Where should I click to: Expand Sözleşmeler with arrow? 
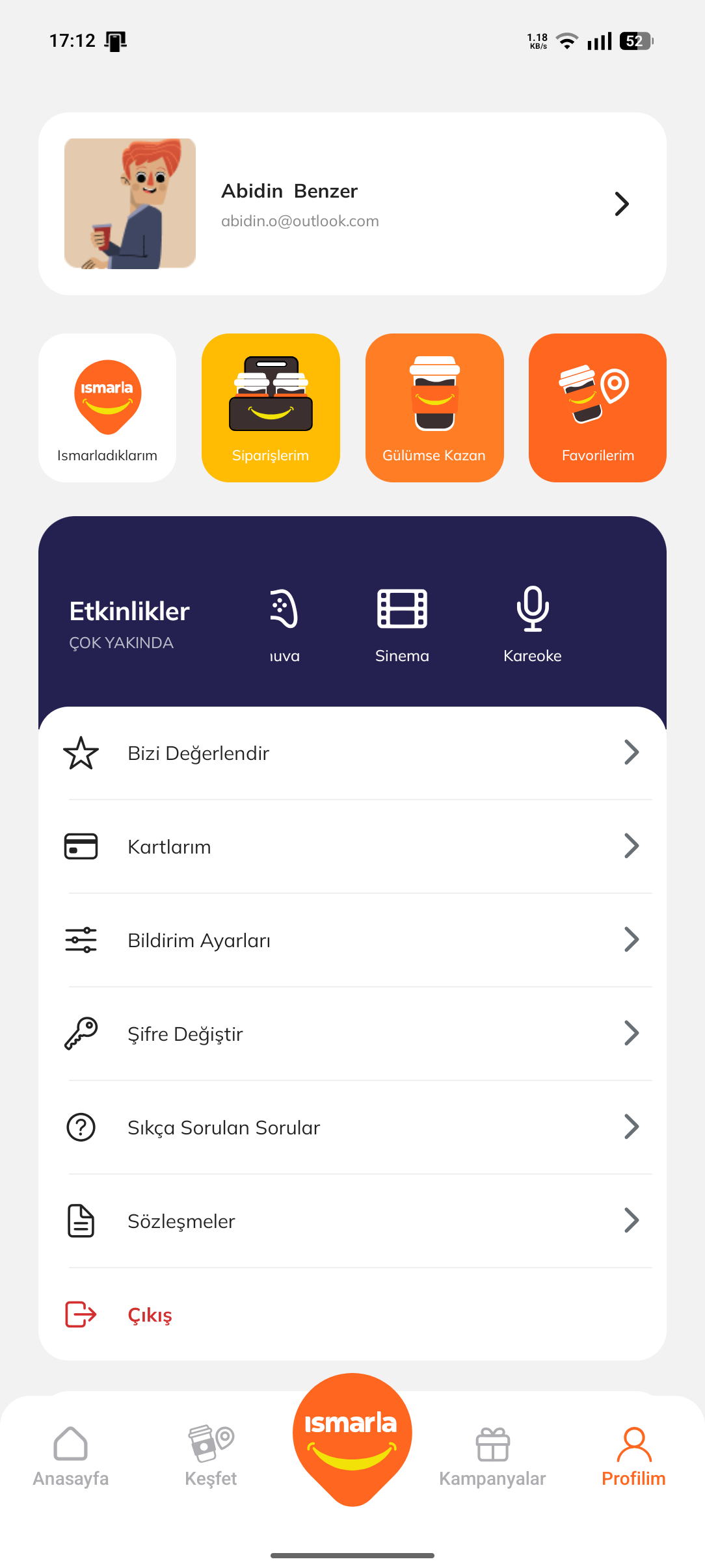point(631,1220)
